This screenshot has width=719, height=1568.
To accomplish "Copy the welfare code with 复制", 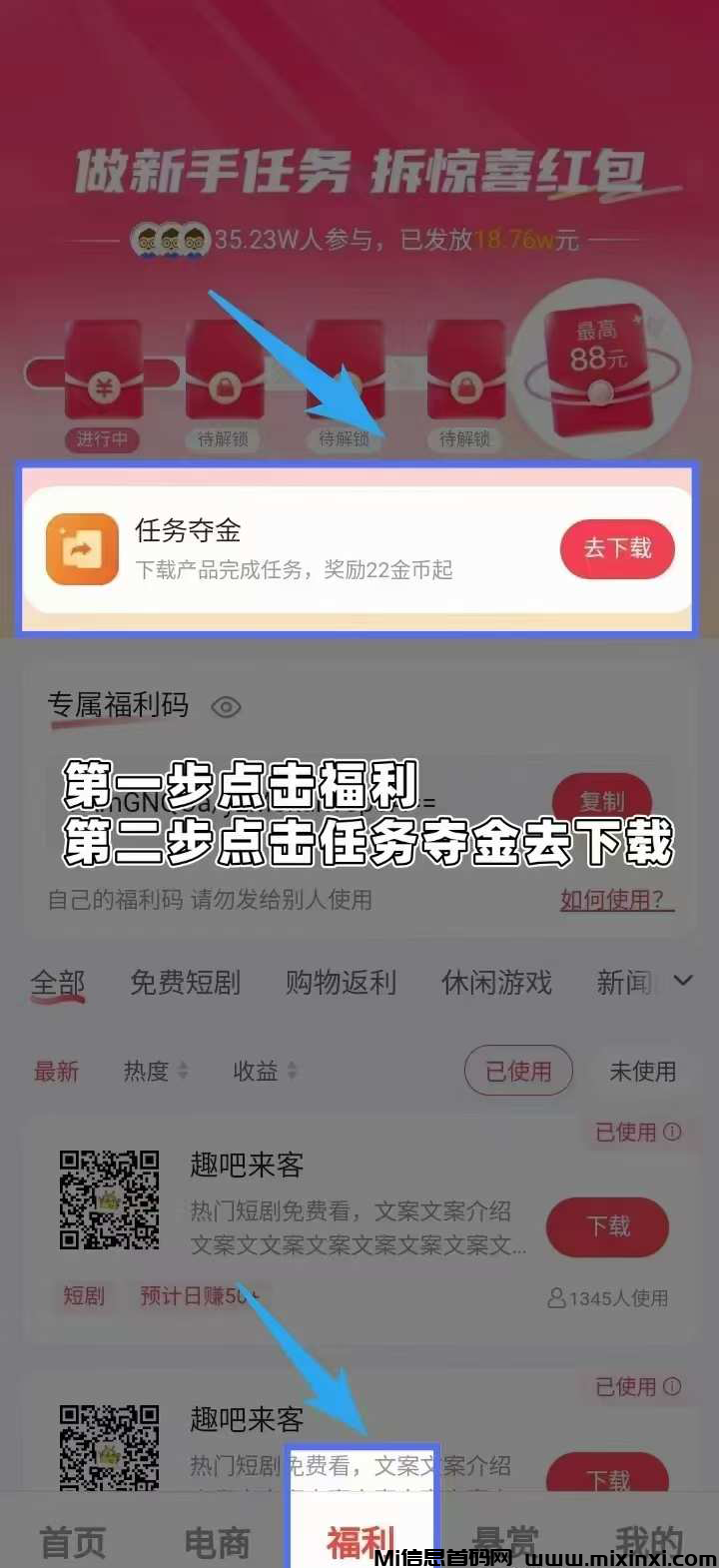I will tap(602, 801).
